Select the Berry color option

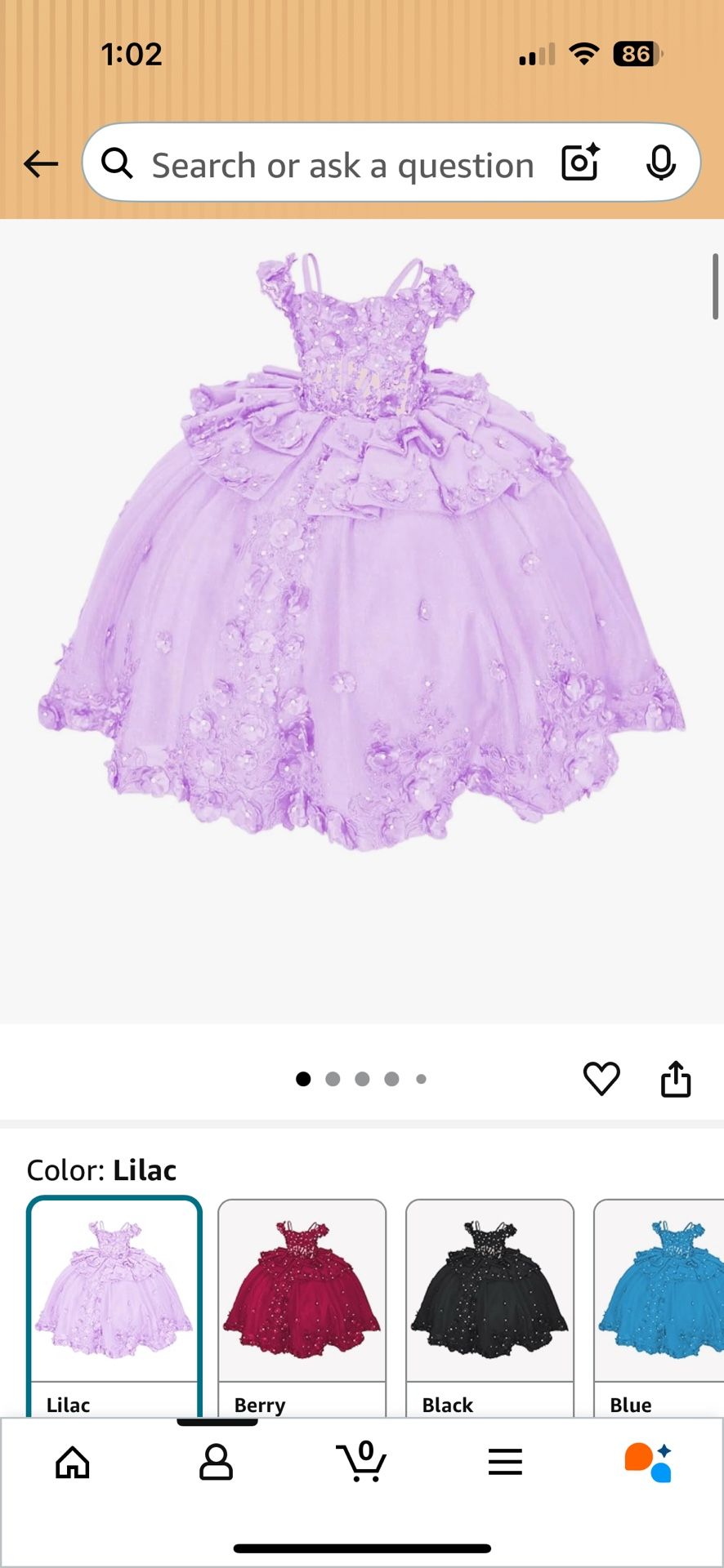pos(302,1298)
